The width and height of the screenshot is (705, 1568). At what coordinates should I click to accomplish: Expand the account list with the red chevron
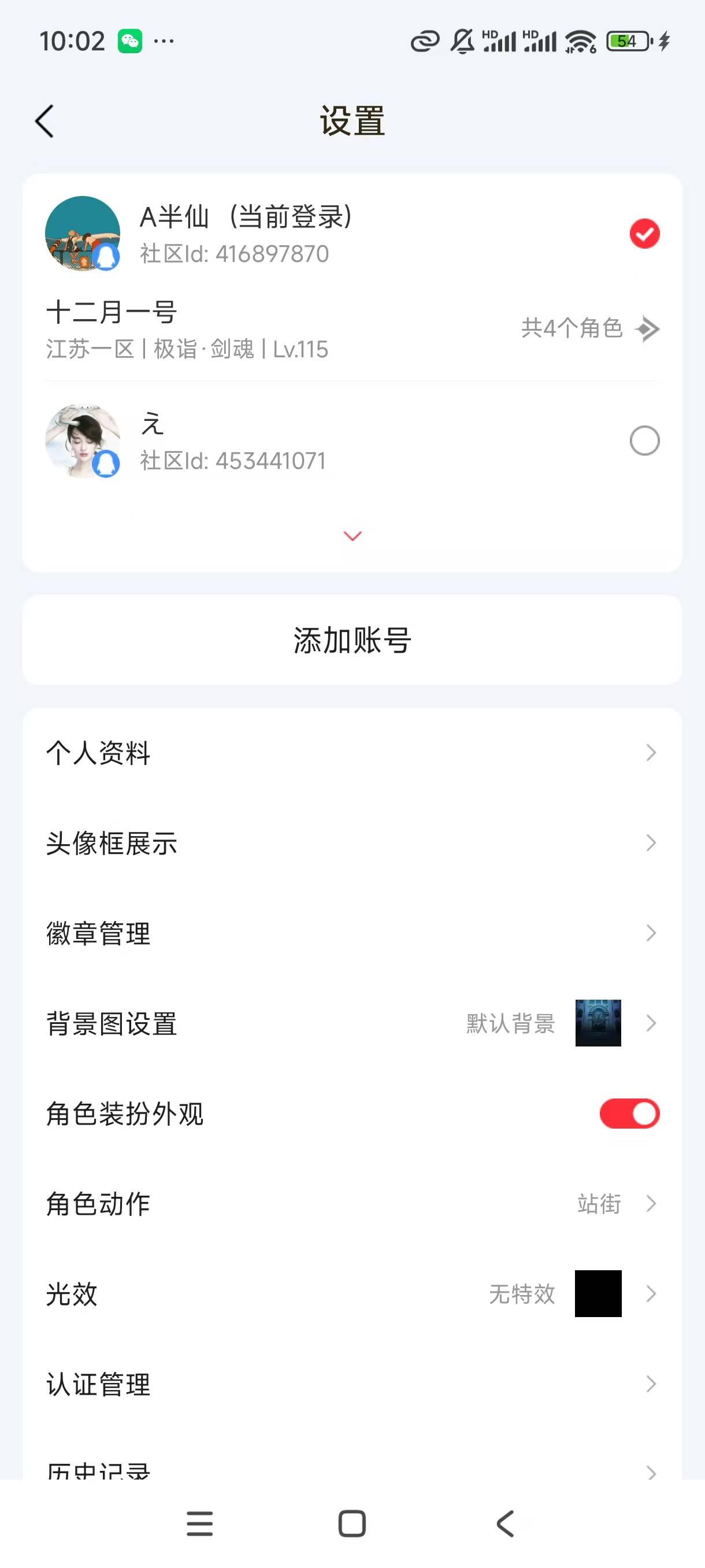coord(352,537)
